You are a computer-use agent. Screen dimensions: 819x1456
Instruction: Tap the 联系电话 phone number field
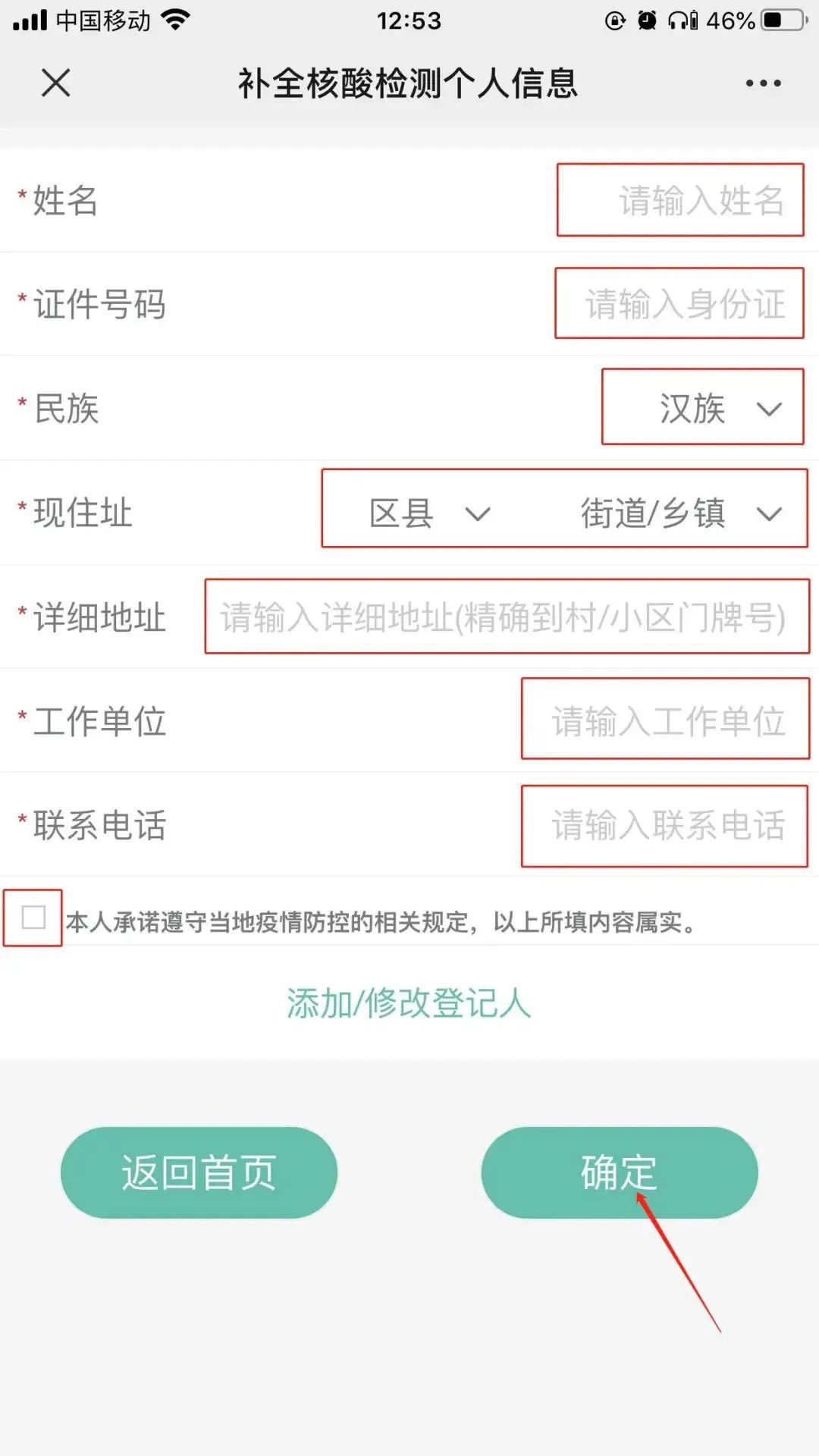[665, 825]
